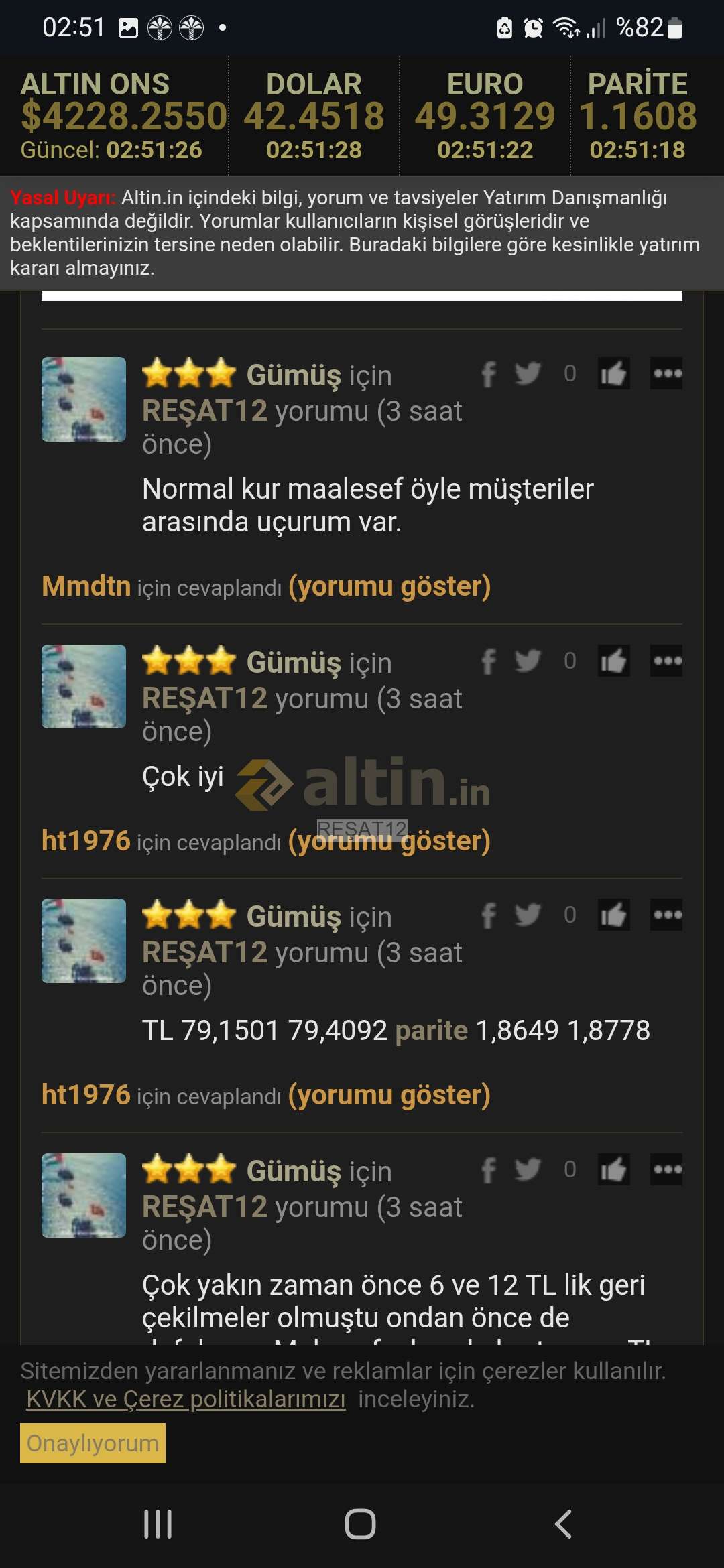
Task: Open the parite link in TL comment
Action: 431,1031
